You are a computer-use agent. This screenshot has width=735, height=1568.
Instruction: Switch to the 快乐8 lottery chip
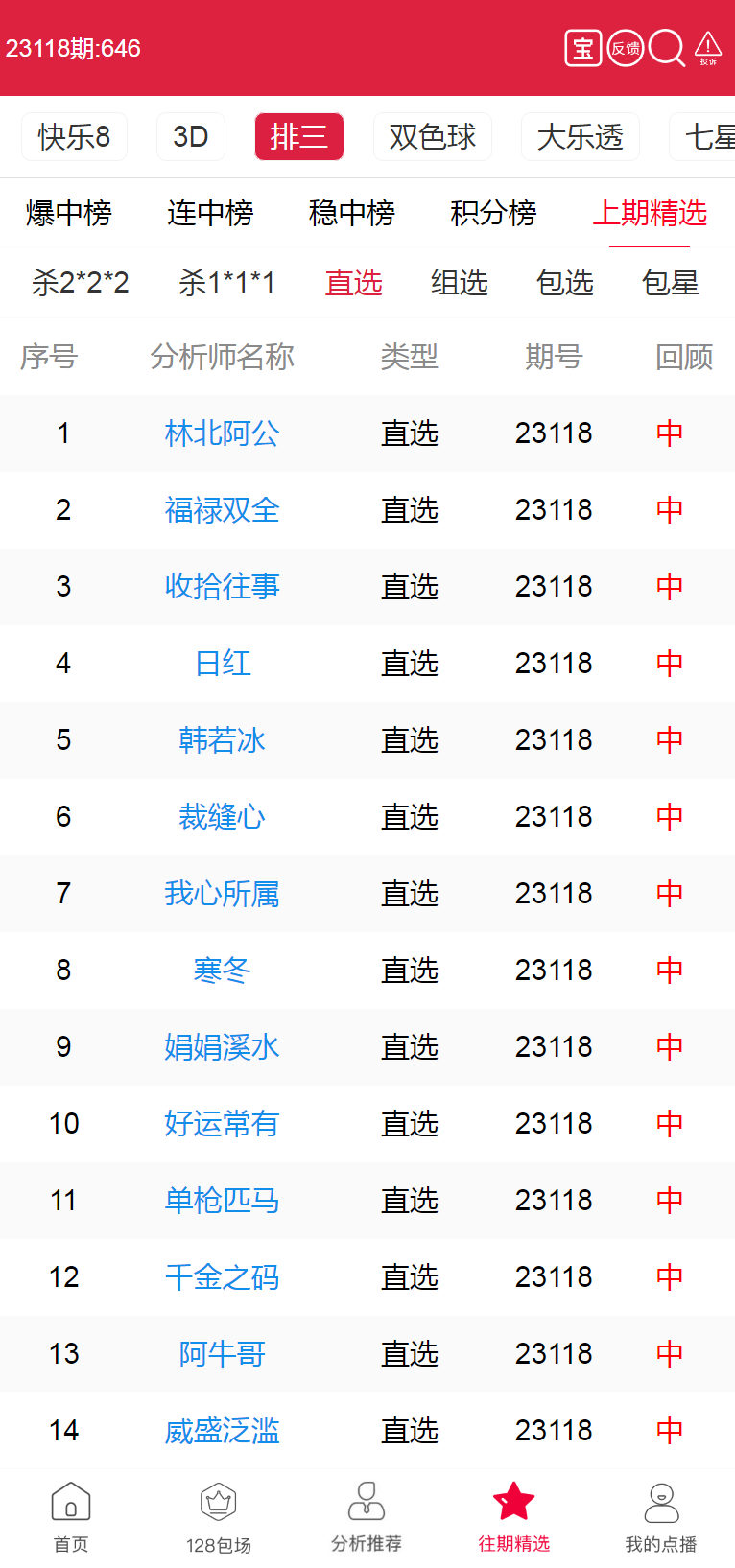74,137
